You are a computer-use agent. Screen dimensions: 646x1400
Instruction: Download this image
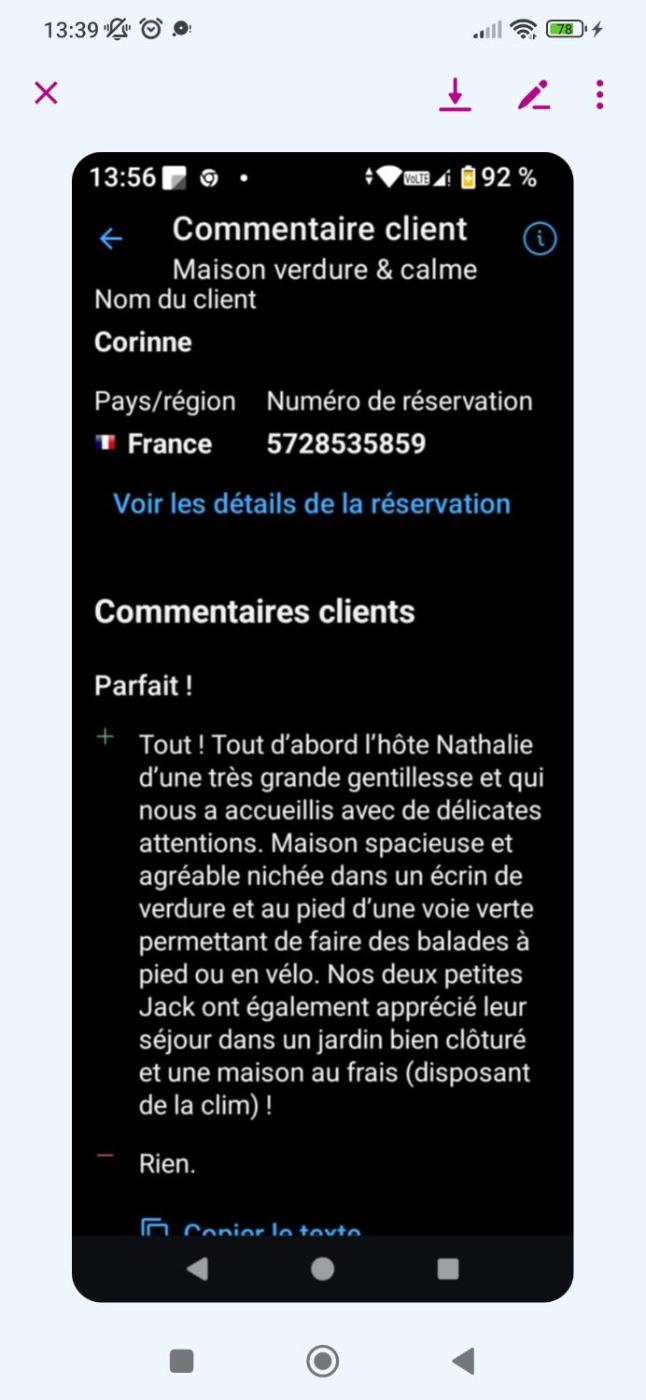pyautogui.click(x=455, y=94)
